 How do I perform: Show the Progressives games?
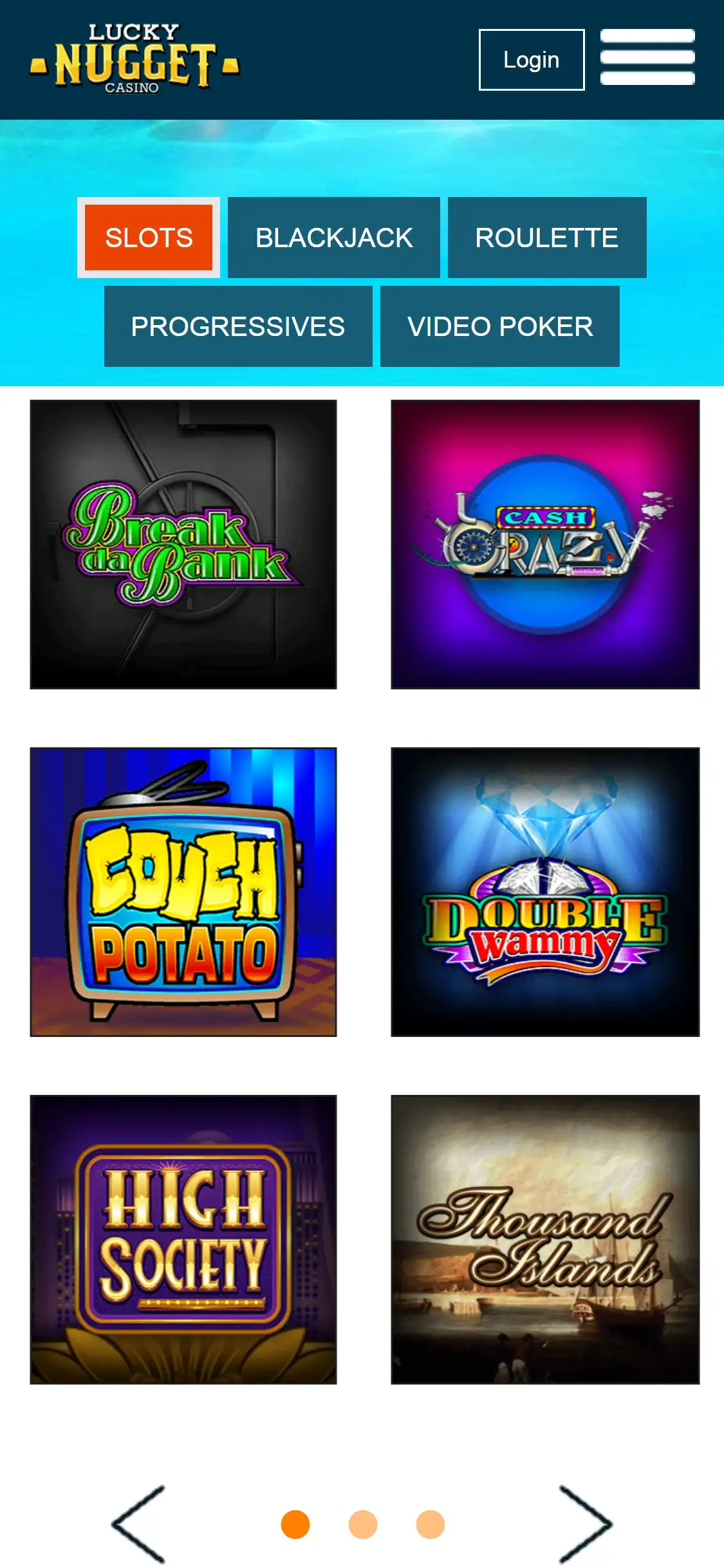[x=238, y=326]
